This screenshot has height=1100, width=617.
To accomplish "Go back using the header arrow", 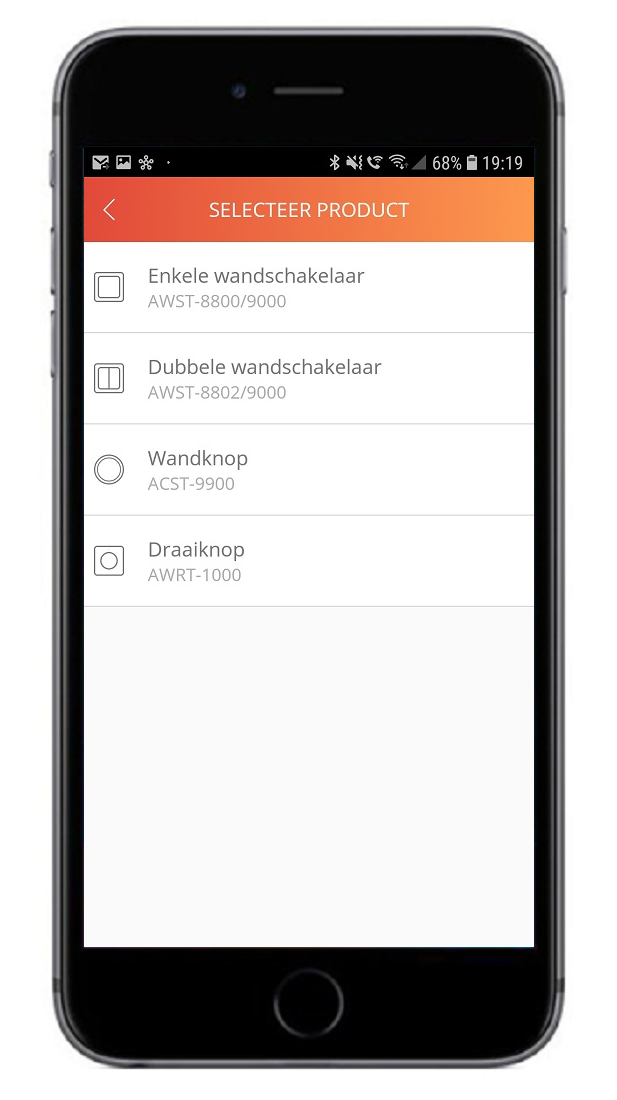I will pyautogui.click(x=109, y=210).
